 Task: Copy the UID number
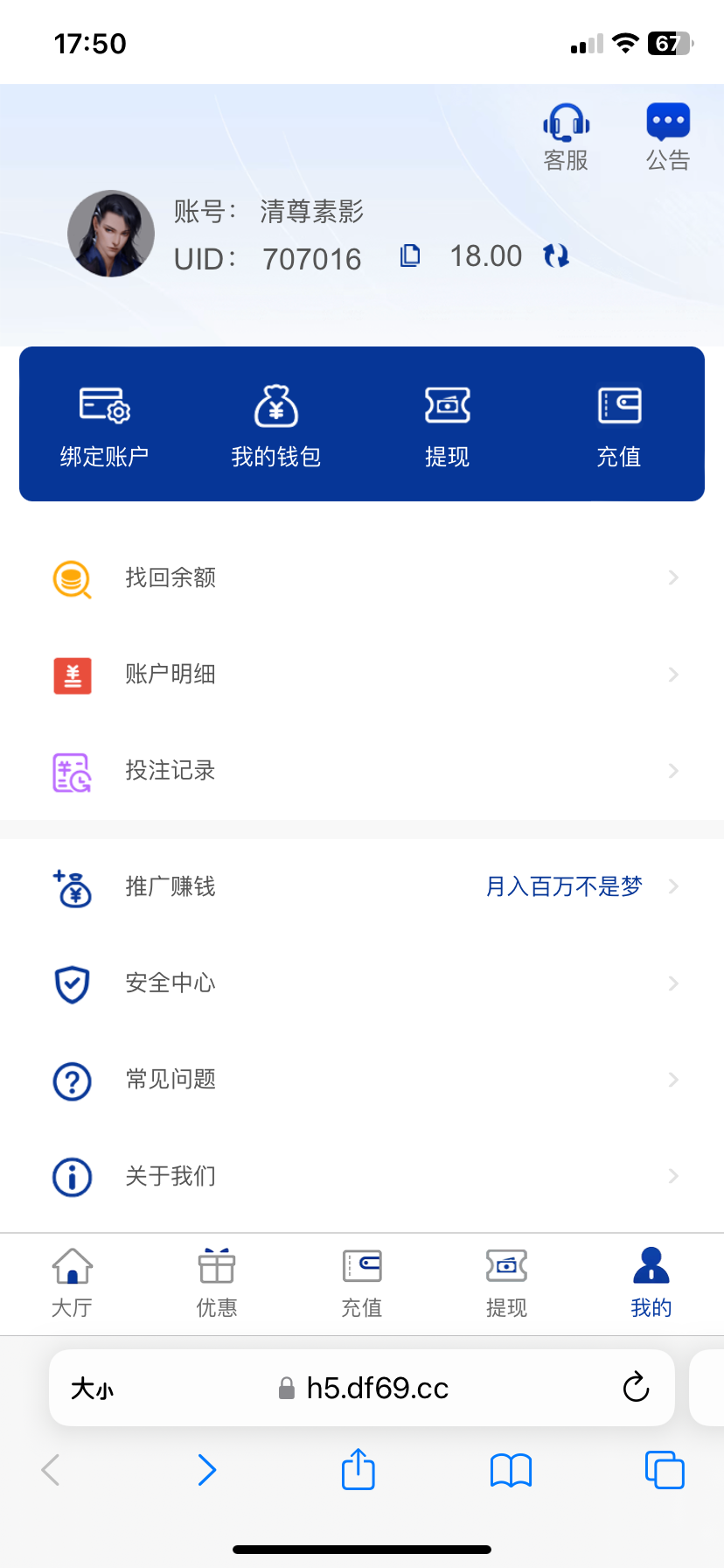click(410, 255)
